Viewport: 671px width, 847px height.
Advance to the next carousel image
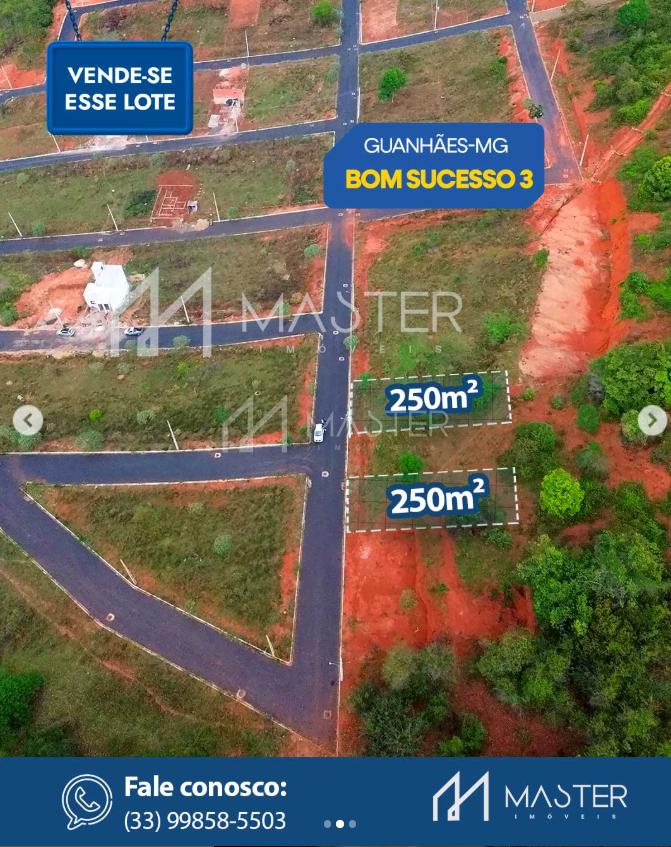[x=652, y=421]
